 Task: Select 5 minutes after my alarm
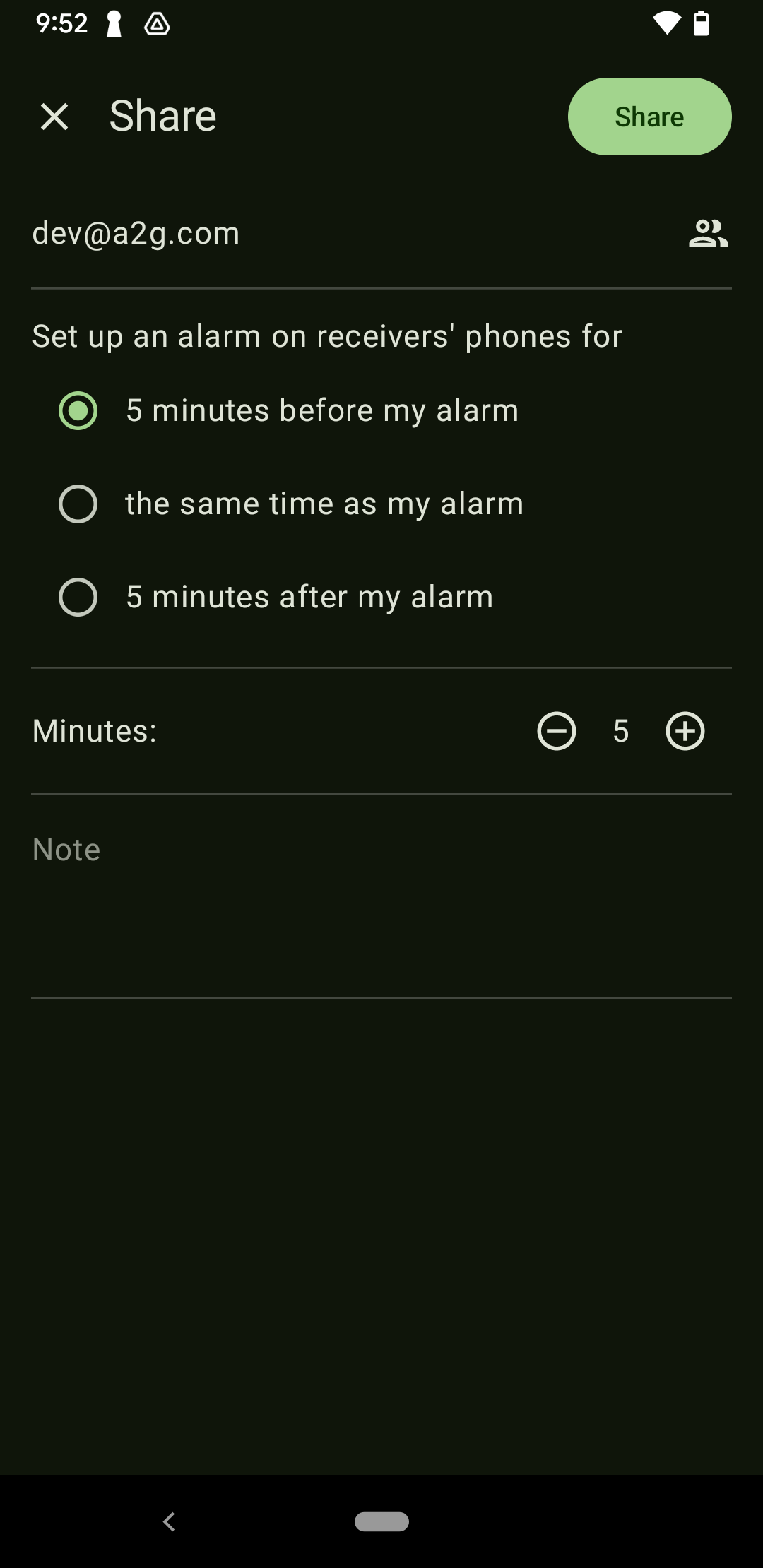pos(78,598)
